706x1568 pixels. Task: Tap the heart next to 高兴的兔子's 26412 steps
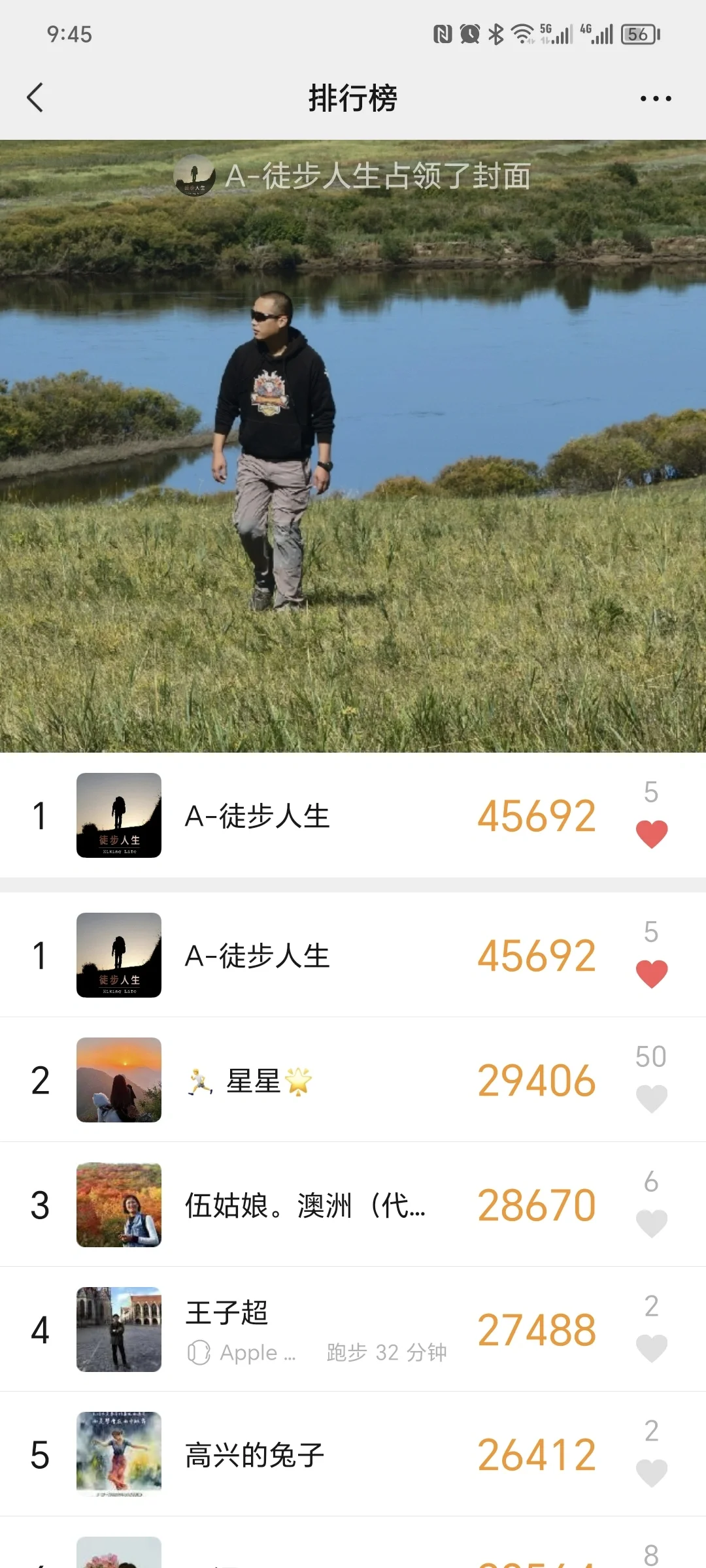pyautogui.click(x=652, y=1473)
